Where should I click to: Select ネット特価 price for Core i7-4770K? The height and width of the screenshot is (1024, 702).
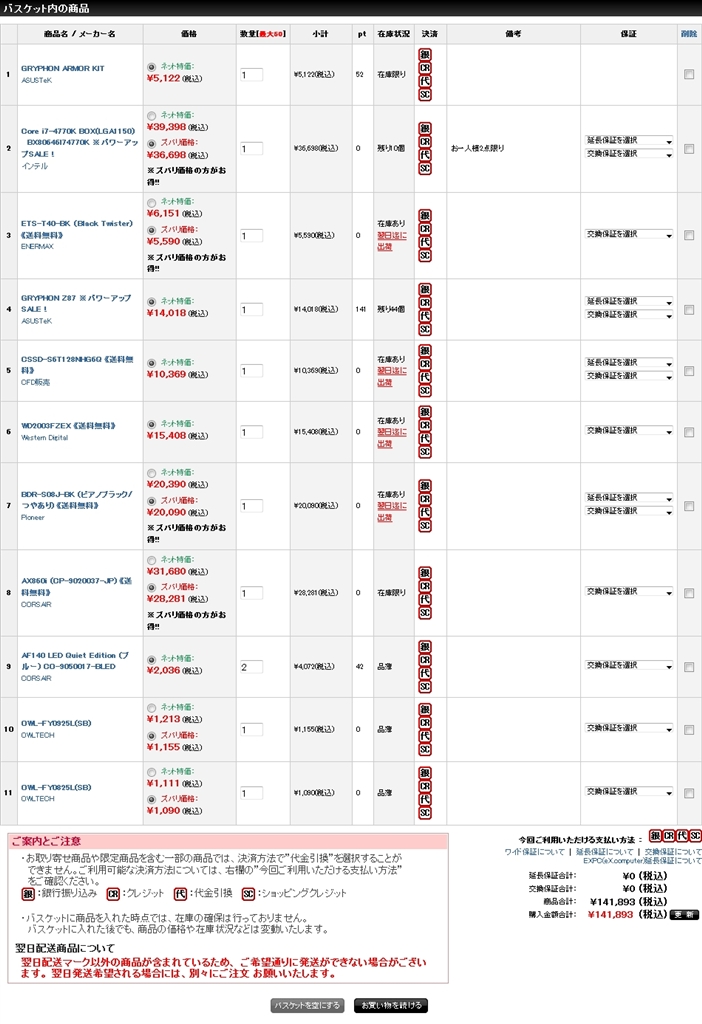(151, 116)
